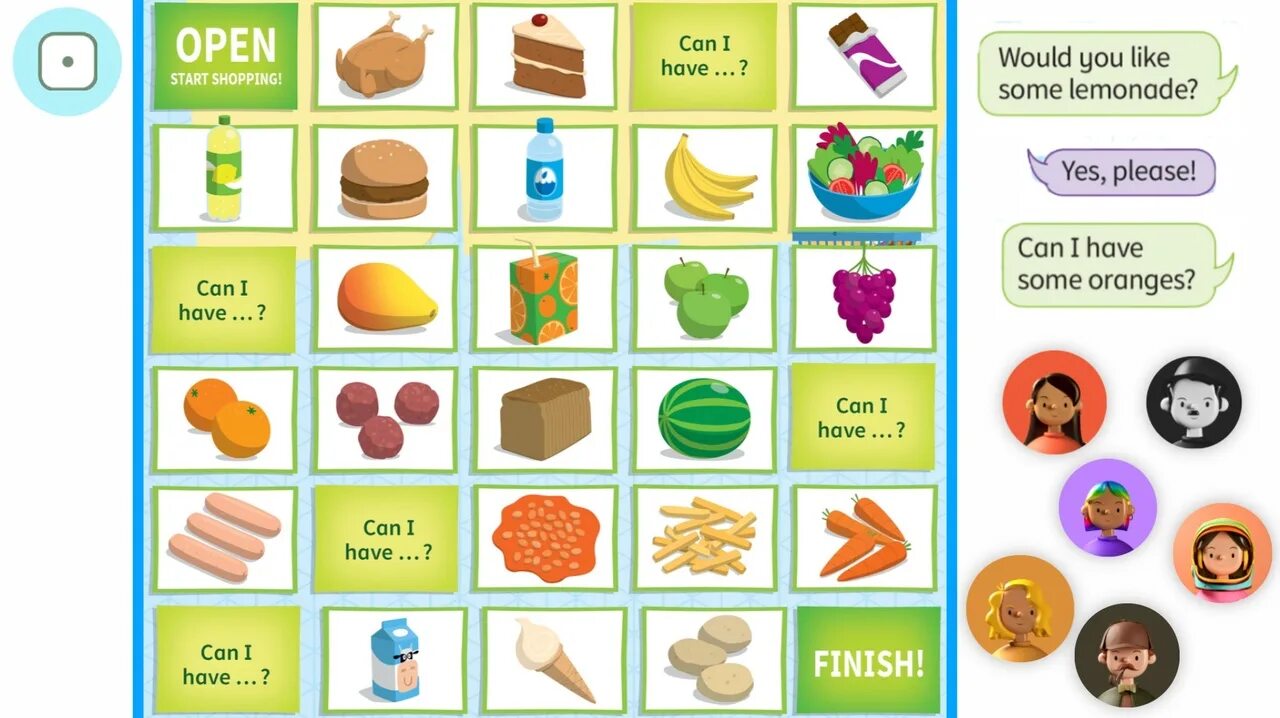Viewport: 1280px width, 718px height.
Task: Choose the rainbow-haired avatar on purple
Action: 1108,508
